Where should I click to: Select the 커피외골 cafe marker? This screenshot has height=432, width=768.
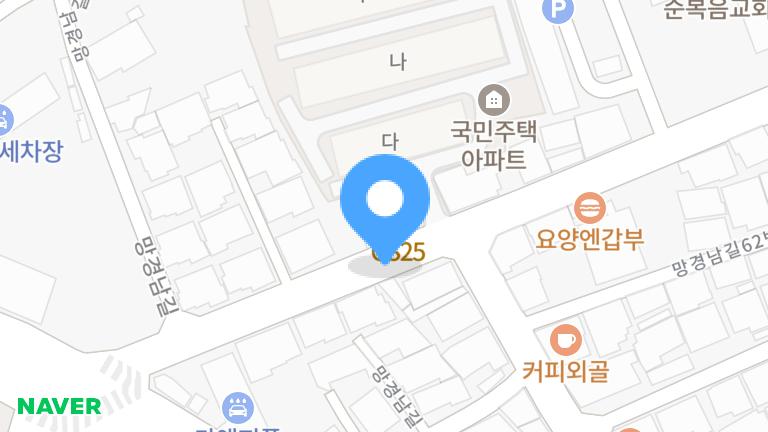(x=566, y=339)
